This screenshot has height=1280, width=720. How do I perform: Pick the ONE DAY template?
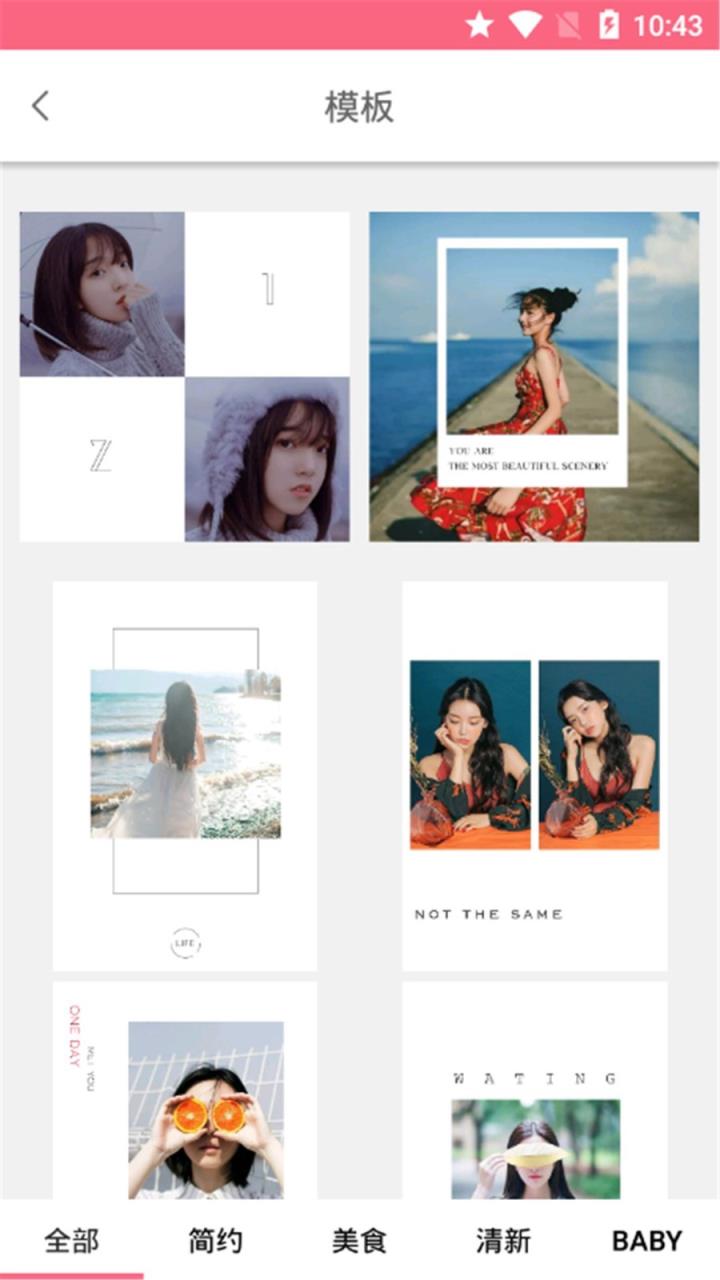pyautogui.click(x=185, y=1090)
